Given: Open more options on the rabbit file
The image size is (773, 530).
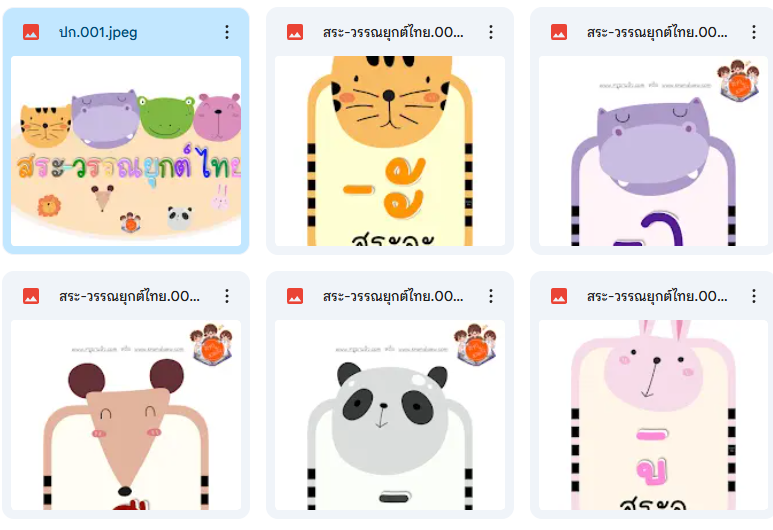Looking at the screenshot, I should [755, 296].
